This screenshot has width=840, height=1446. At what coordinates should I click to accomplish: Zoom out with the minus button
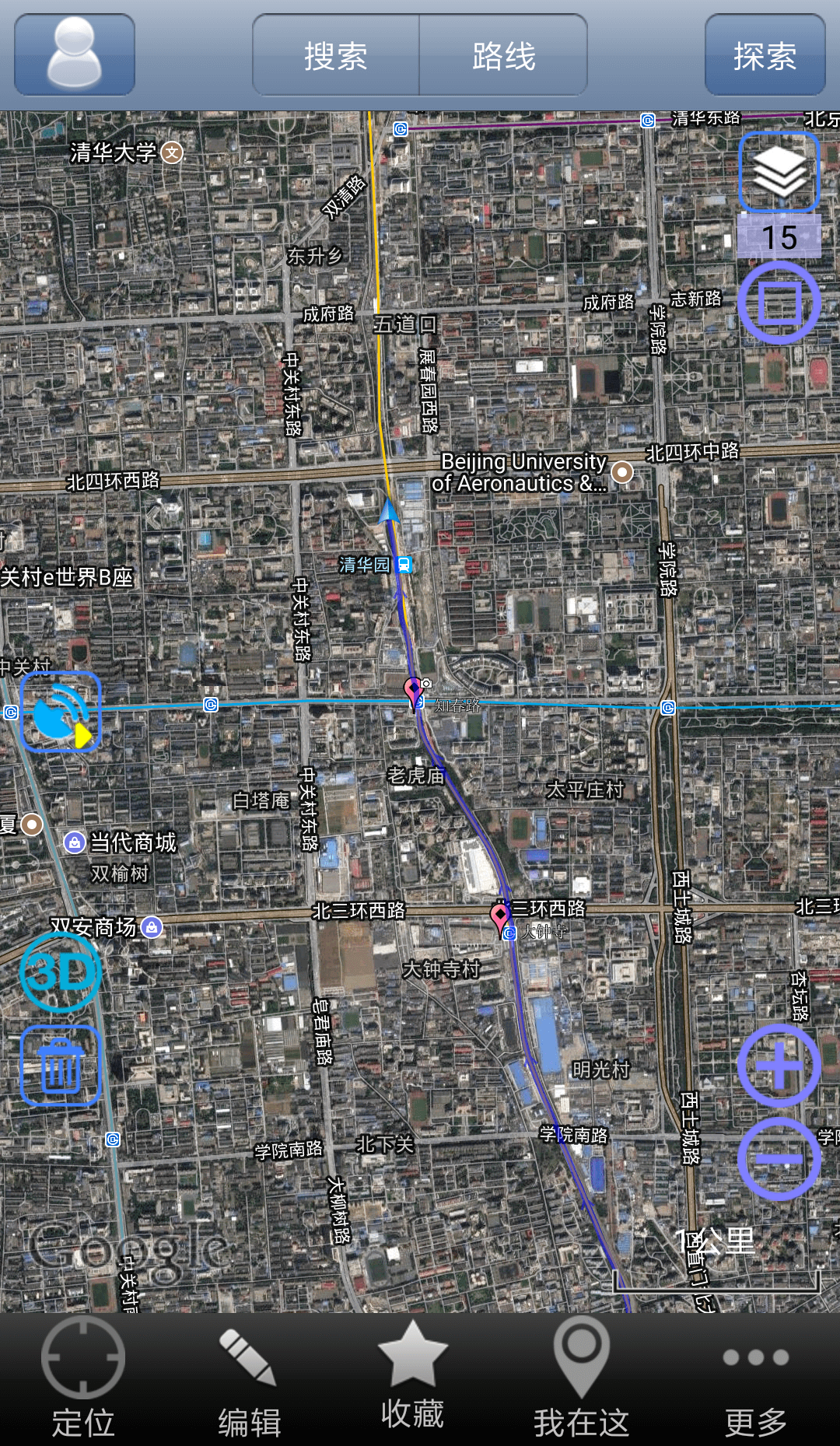(x=779, y=1159)
